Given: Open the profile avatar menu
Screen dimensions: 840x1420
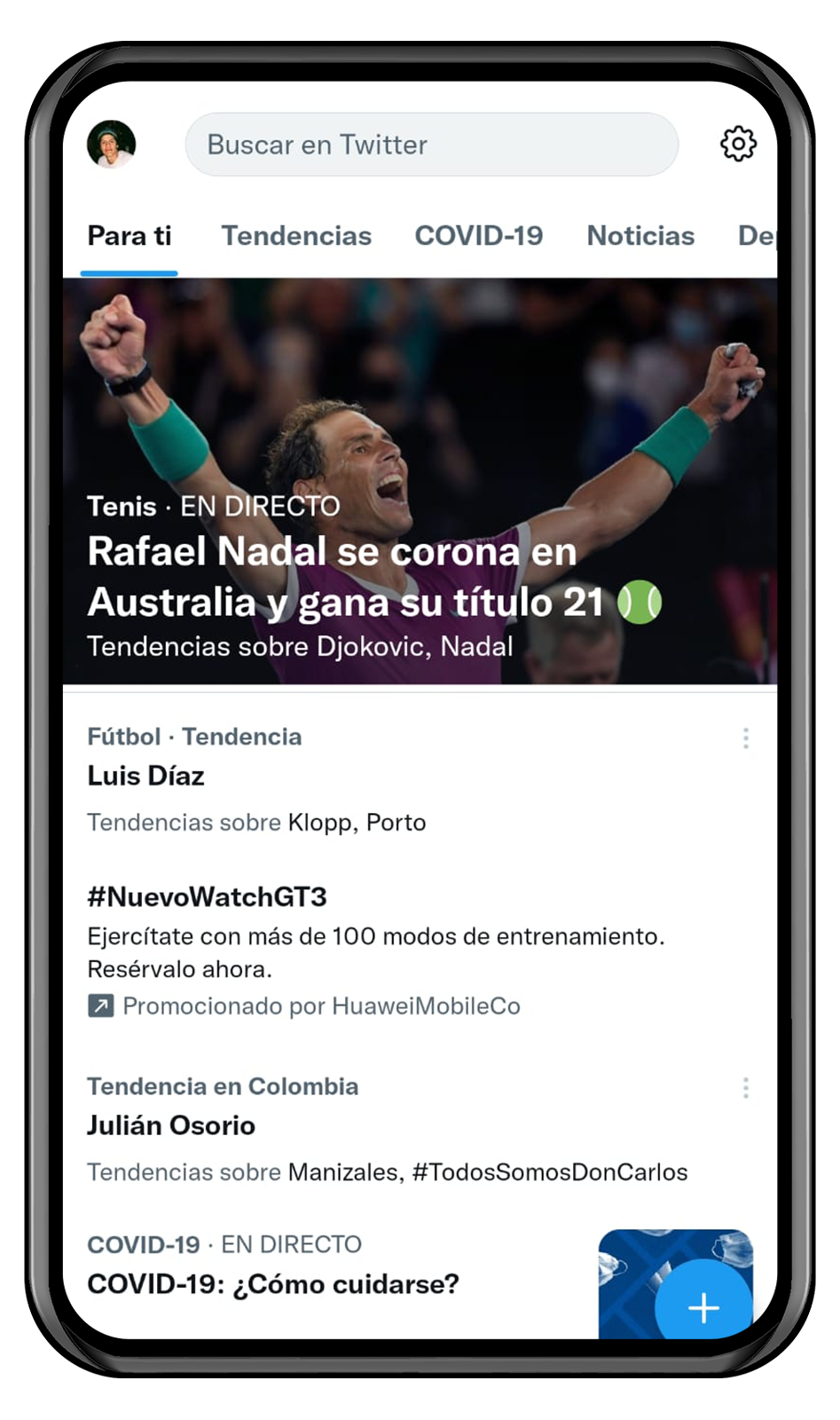Looking at the screenshot, I should 111,144.
